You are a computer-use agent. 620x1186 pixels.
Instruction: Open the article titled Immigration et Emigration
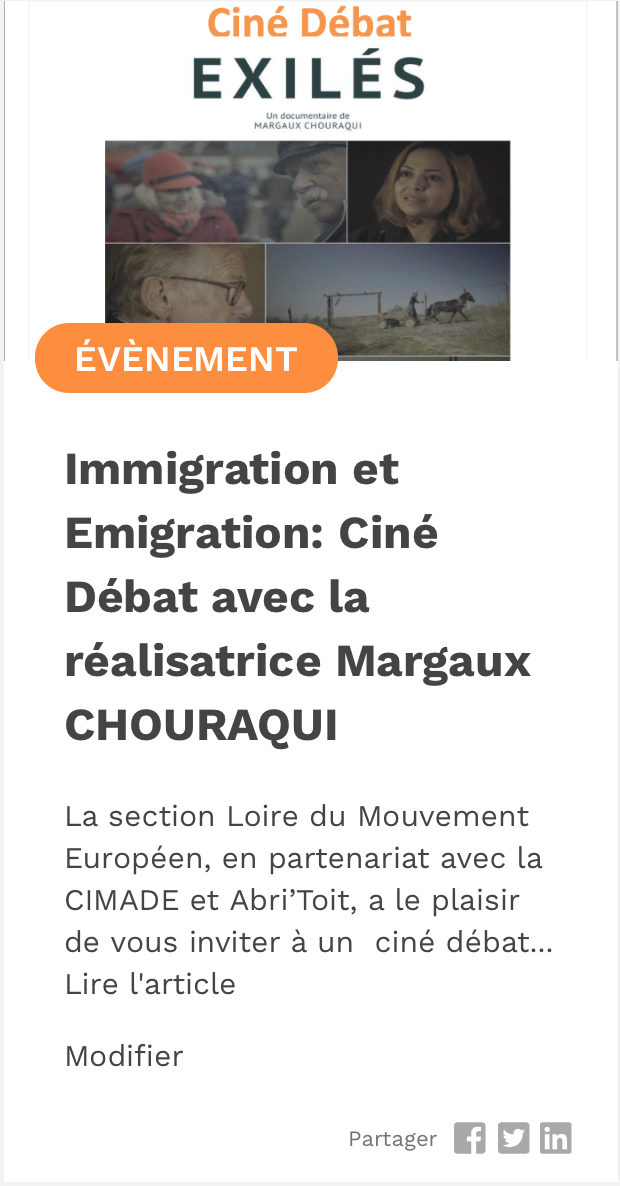tap(297, 597)
